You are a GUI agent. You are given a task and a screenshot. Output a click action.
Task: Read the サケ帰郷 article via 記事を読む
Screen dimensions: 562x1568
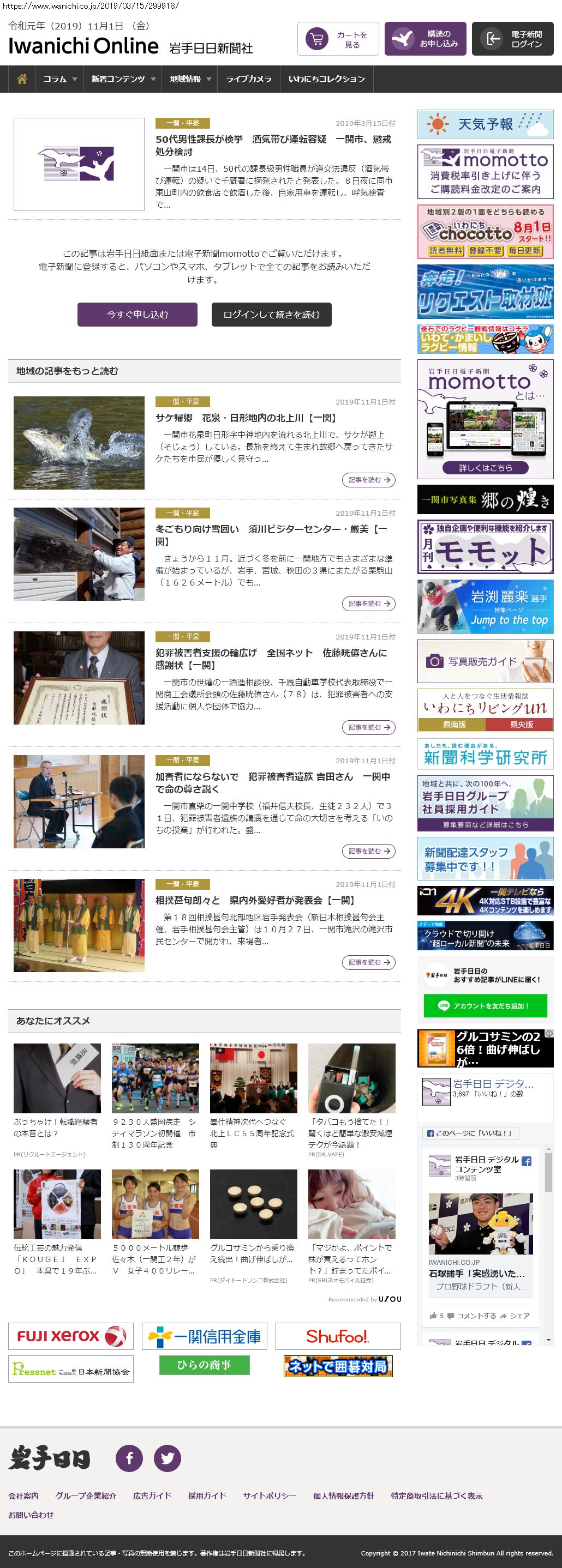[x=368, y=480]
